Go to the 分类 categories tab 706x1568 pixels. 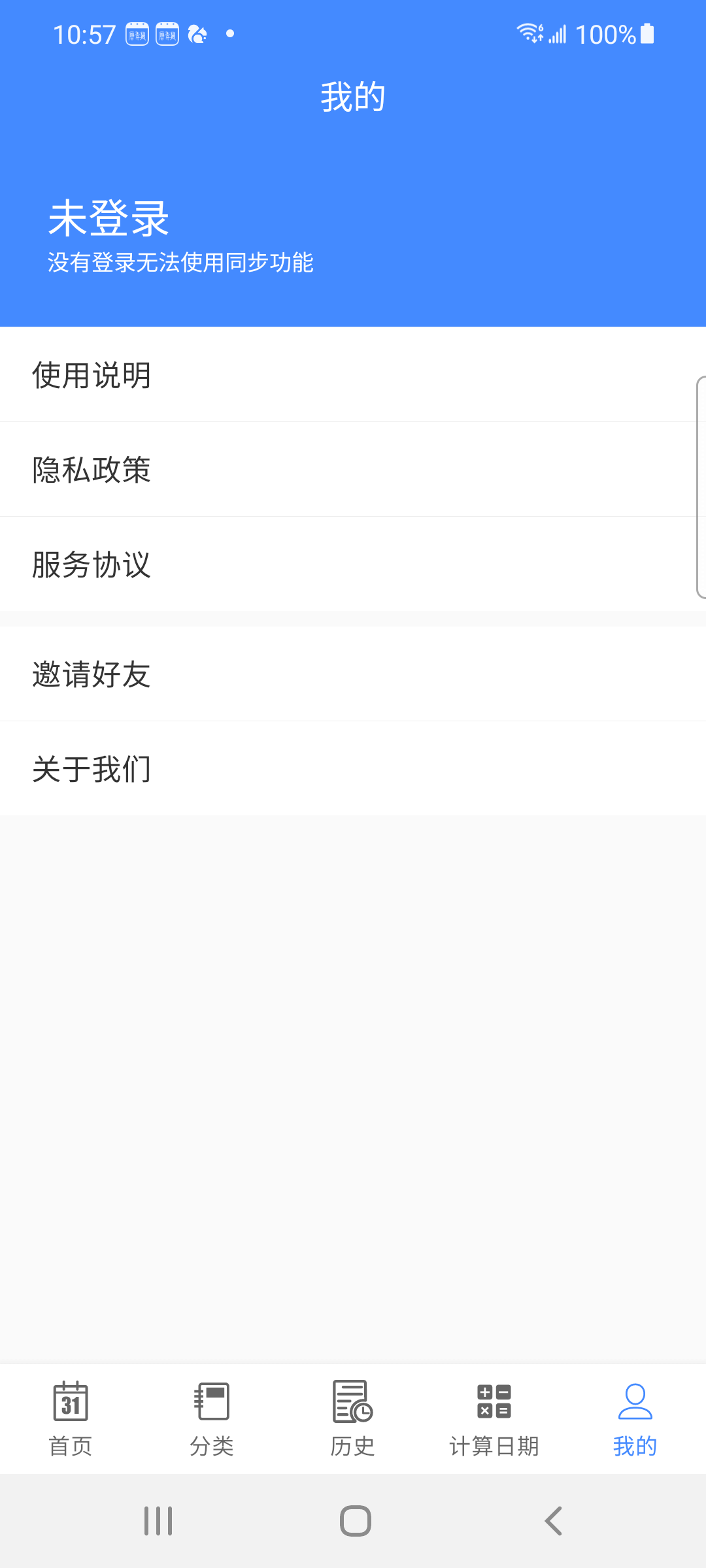pyautogui.click(x=212, y=1419)
